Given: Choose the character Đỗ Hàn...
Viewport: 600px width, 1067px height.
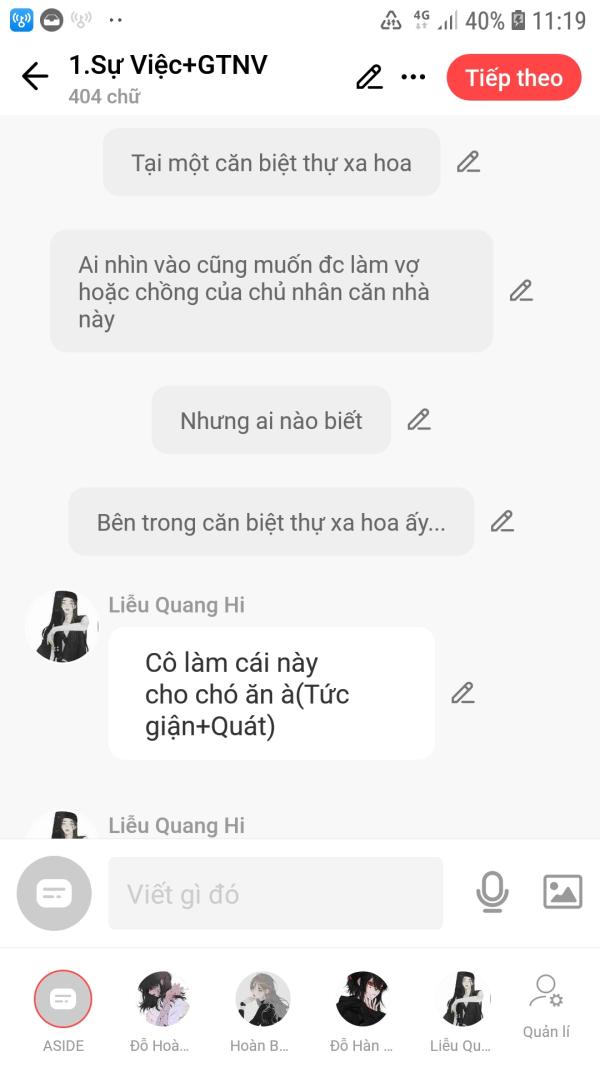Looking at the screenshot, I should tap(361, 1012).
